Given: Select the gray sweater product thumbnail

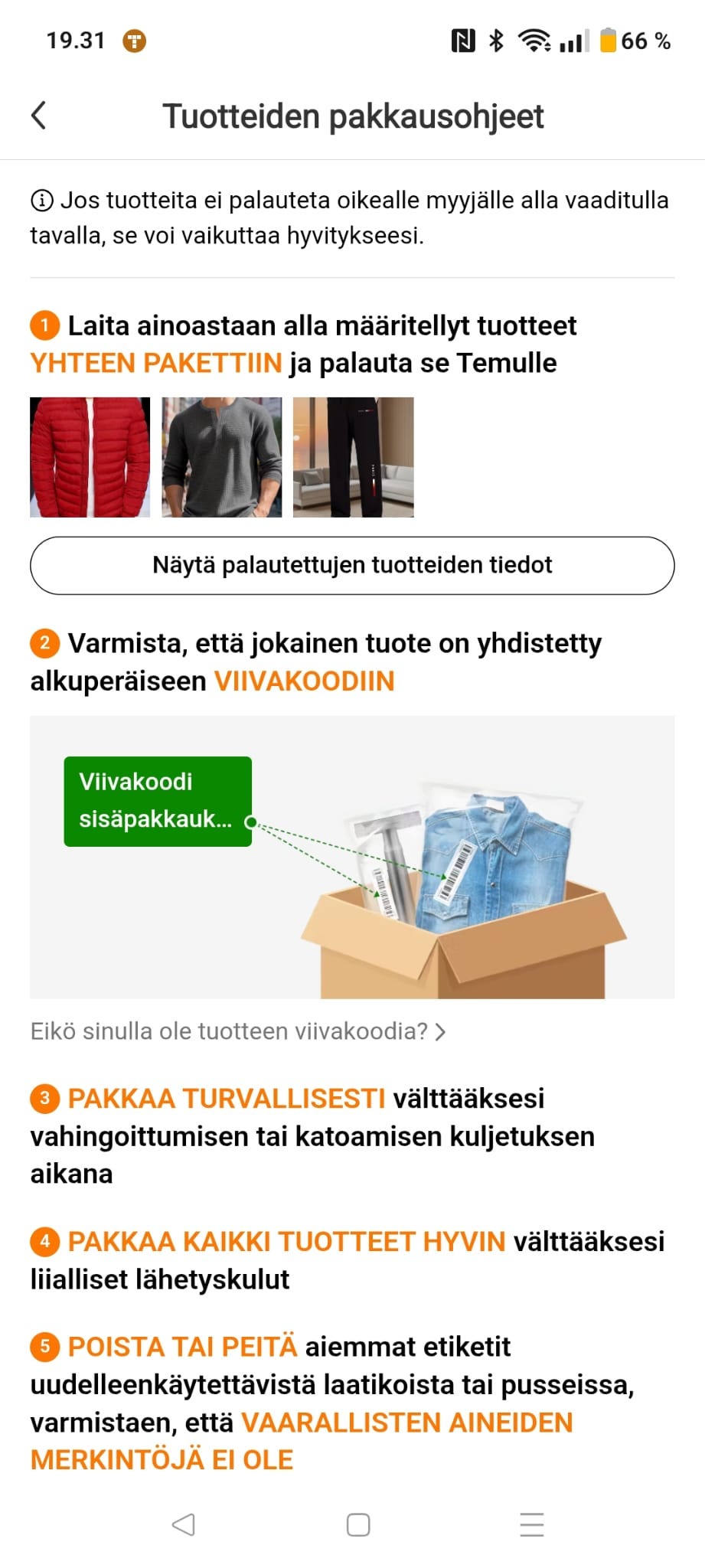Looking at the screenshot, I should coord(221,457).
